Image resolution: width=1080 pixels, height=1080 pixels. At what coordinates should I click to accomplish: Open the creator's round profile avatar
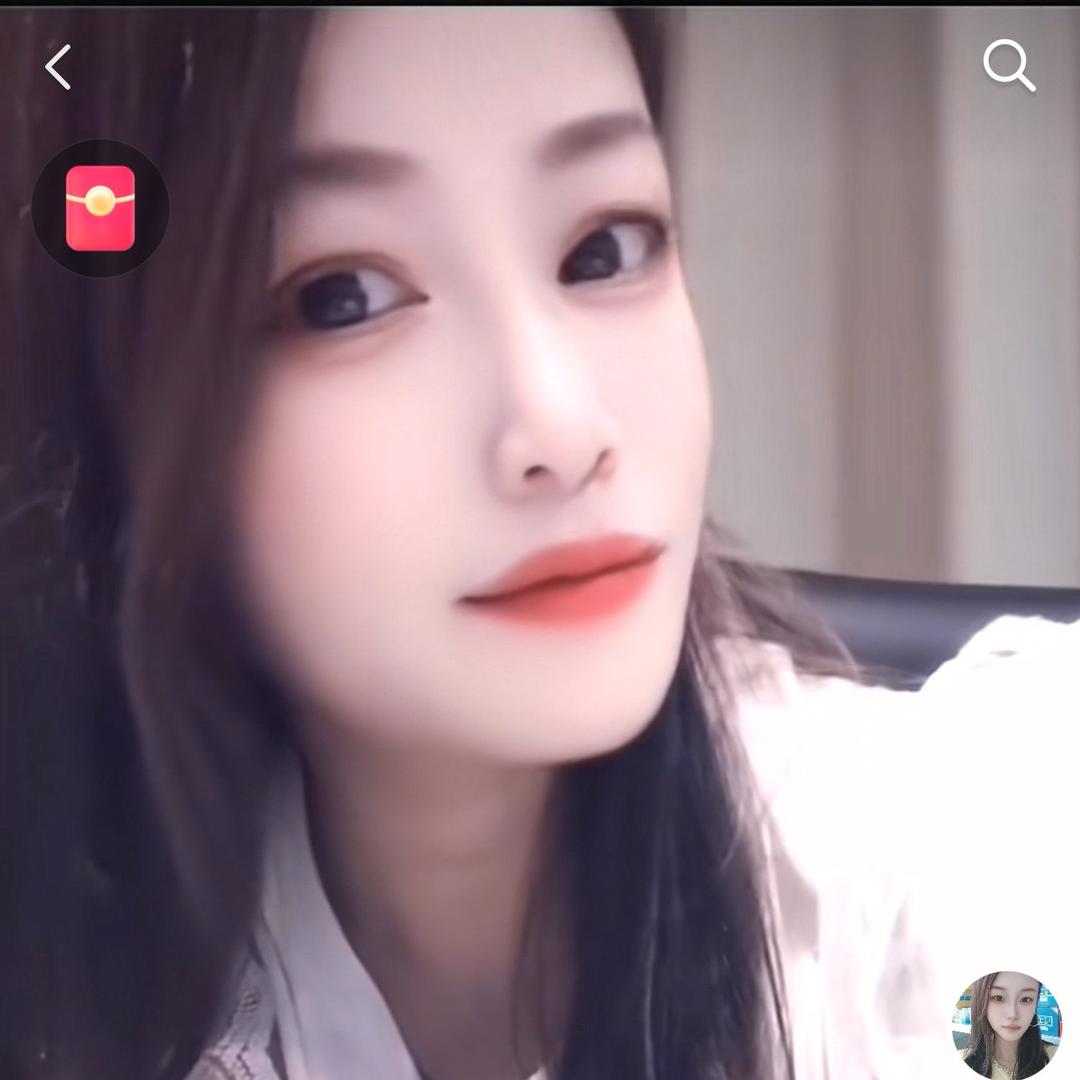point(1007,1024)
